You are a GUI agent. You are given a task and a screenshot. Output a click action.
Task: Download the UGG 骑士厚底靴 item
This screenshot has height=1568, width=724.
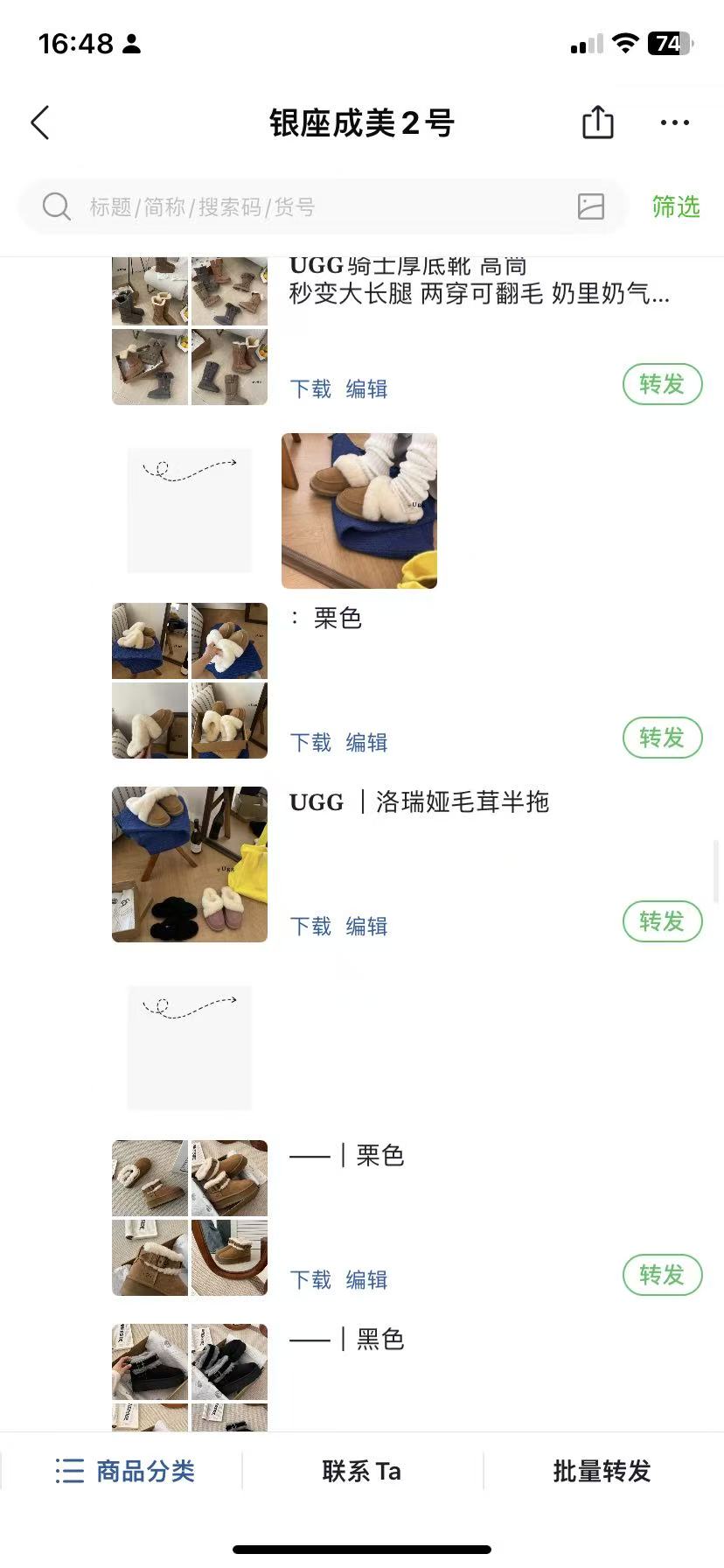point(310,388)
